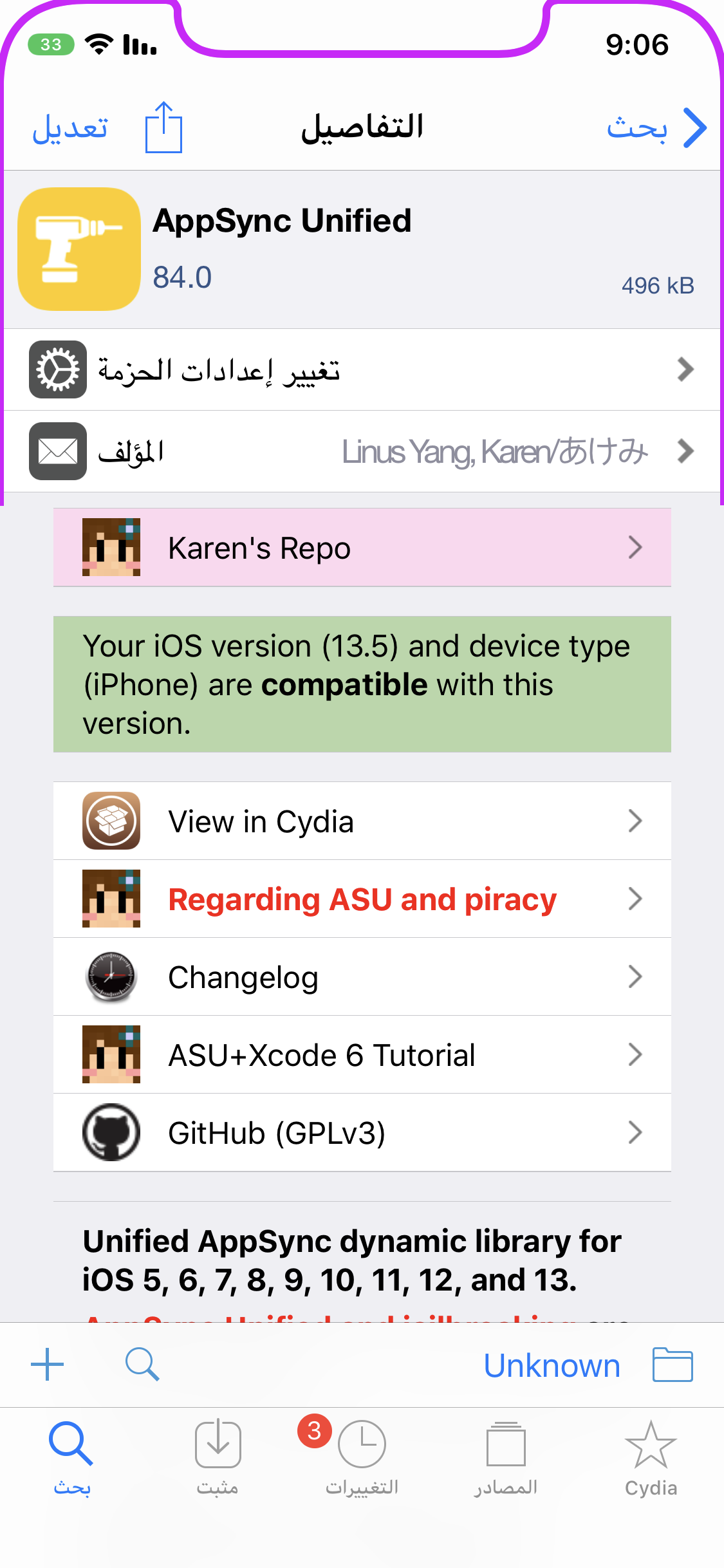Screen dimensions: 724x1568
Task: Share this package via share icon
Action: [x=163, y=127]
